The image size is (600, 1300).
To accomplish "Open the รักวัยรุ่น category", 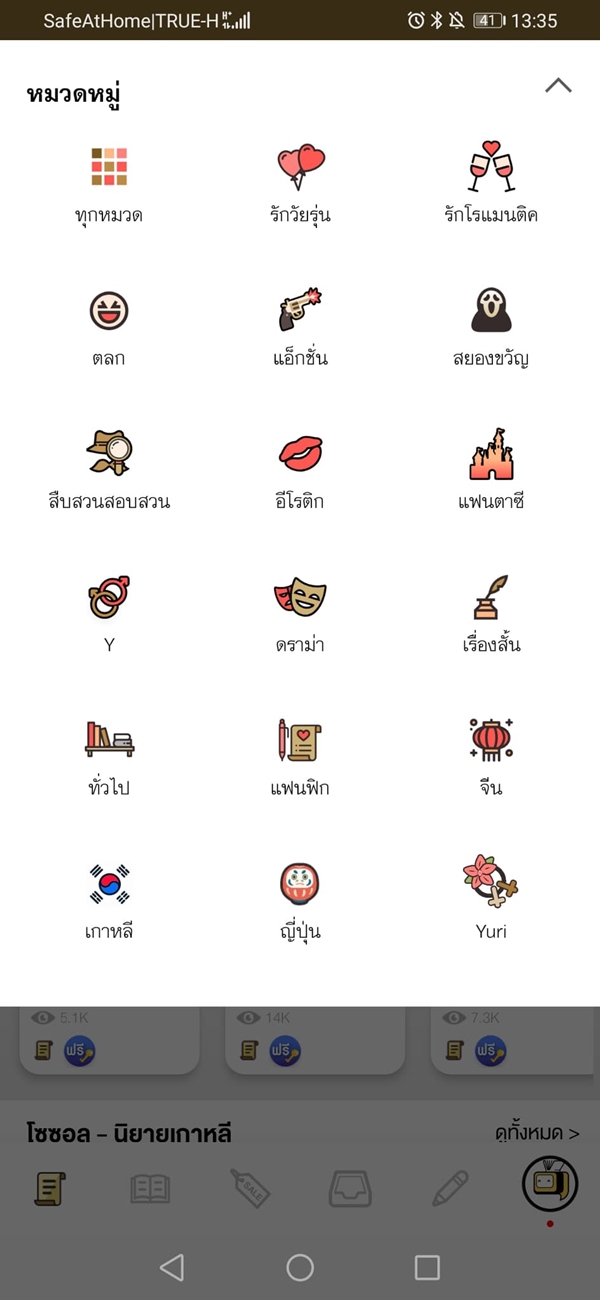I will click(x=300, y=186).
